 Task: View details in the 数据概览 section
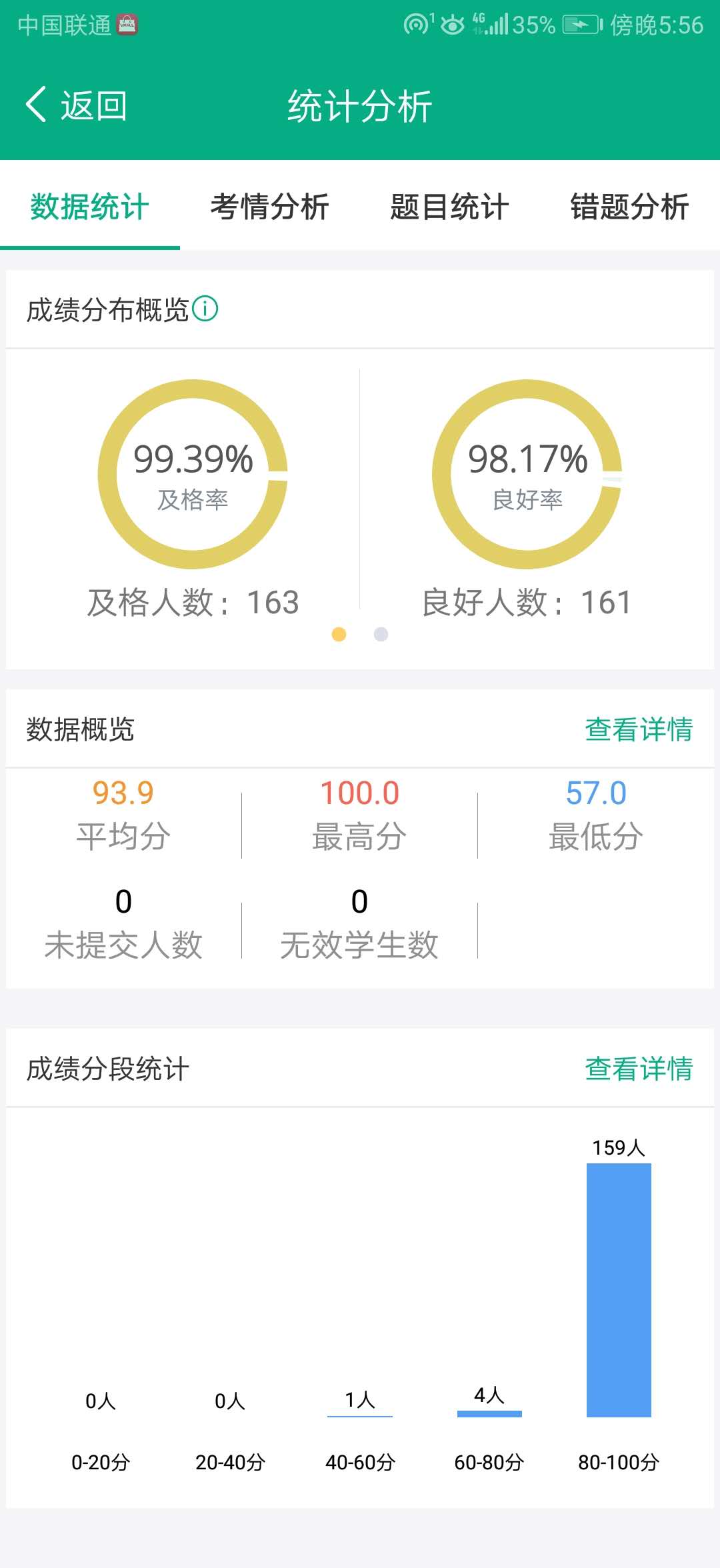[x=639, y=729]
